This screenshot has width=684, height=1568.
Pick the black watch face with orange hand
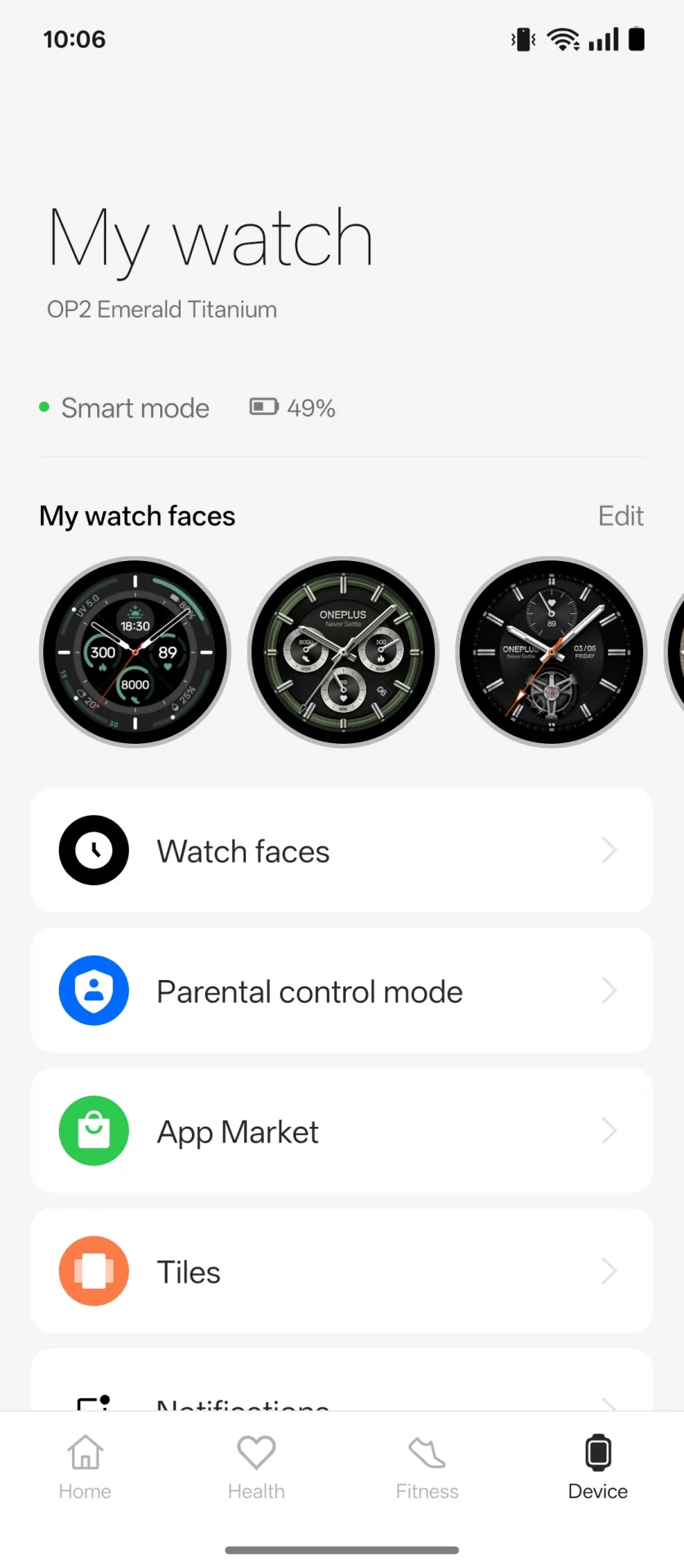(x=552, y=652)
